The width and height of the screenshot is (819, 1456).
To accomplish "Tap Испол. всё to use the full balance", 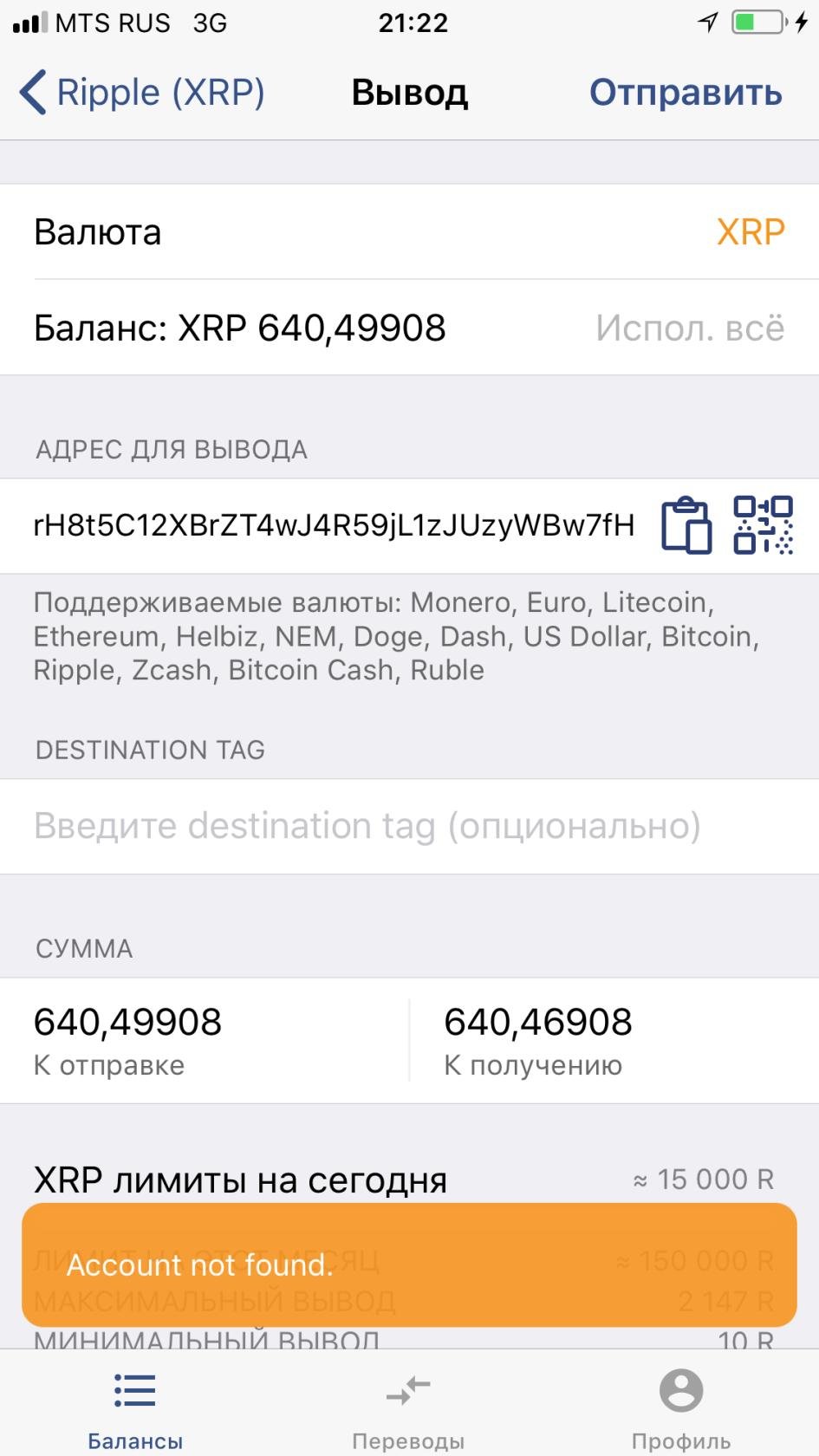I will pos(690,328).
